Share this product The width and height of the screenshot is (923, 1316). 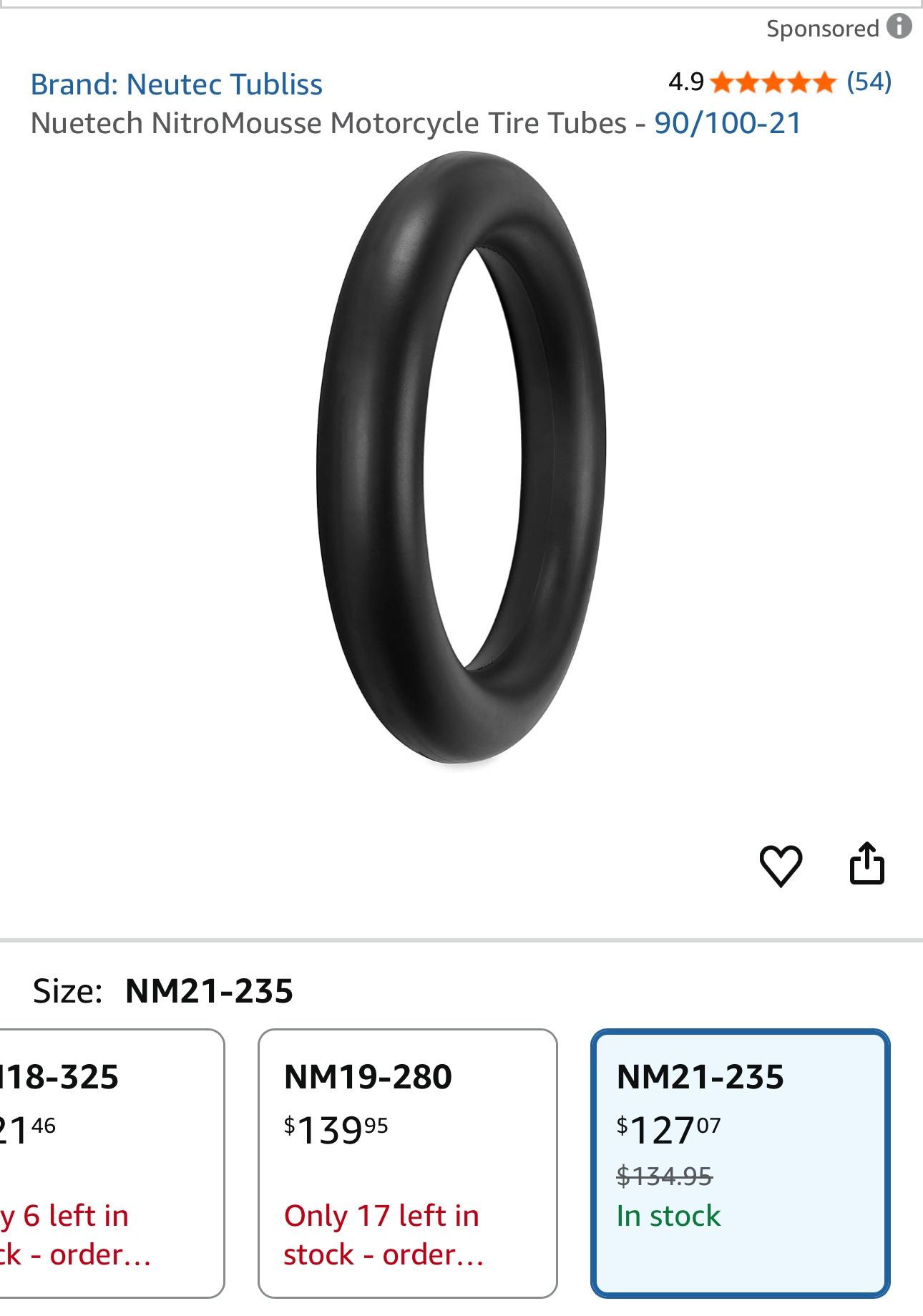[866, 864]
